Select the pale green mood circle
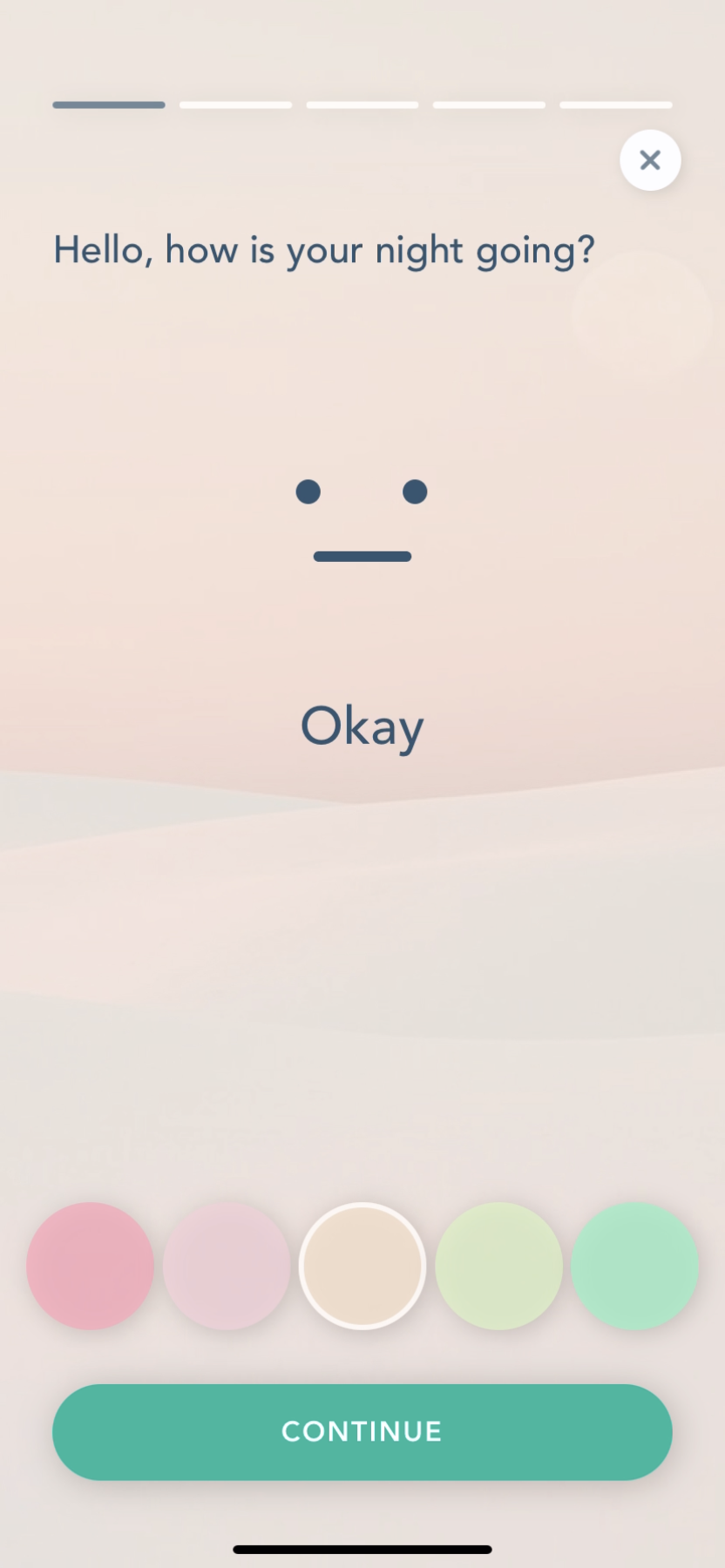 pyautogui.click(x=498, y=1266)
